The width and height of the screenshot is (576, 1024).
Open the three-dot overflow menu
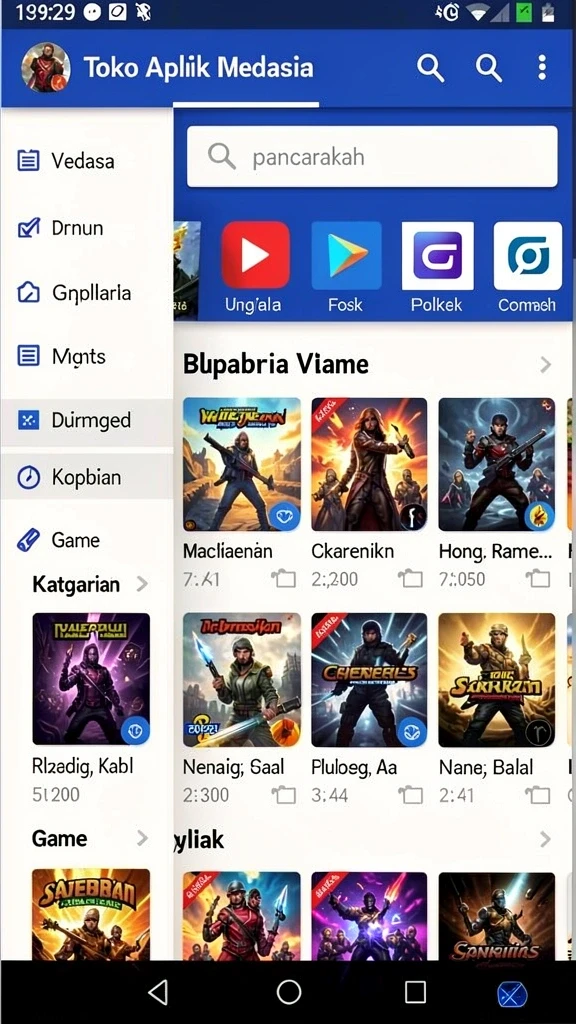pyautogui.click(x=541, y=67)
